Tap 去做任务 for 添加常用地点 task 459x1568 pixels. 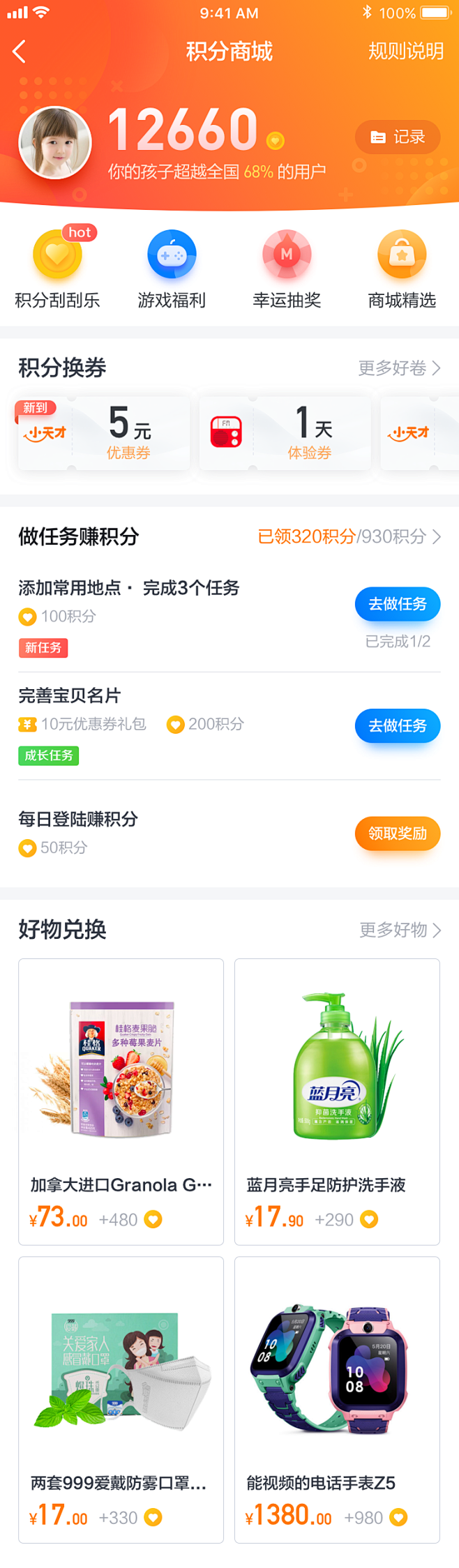click(x=398, y=604)
